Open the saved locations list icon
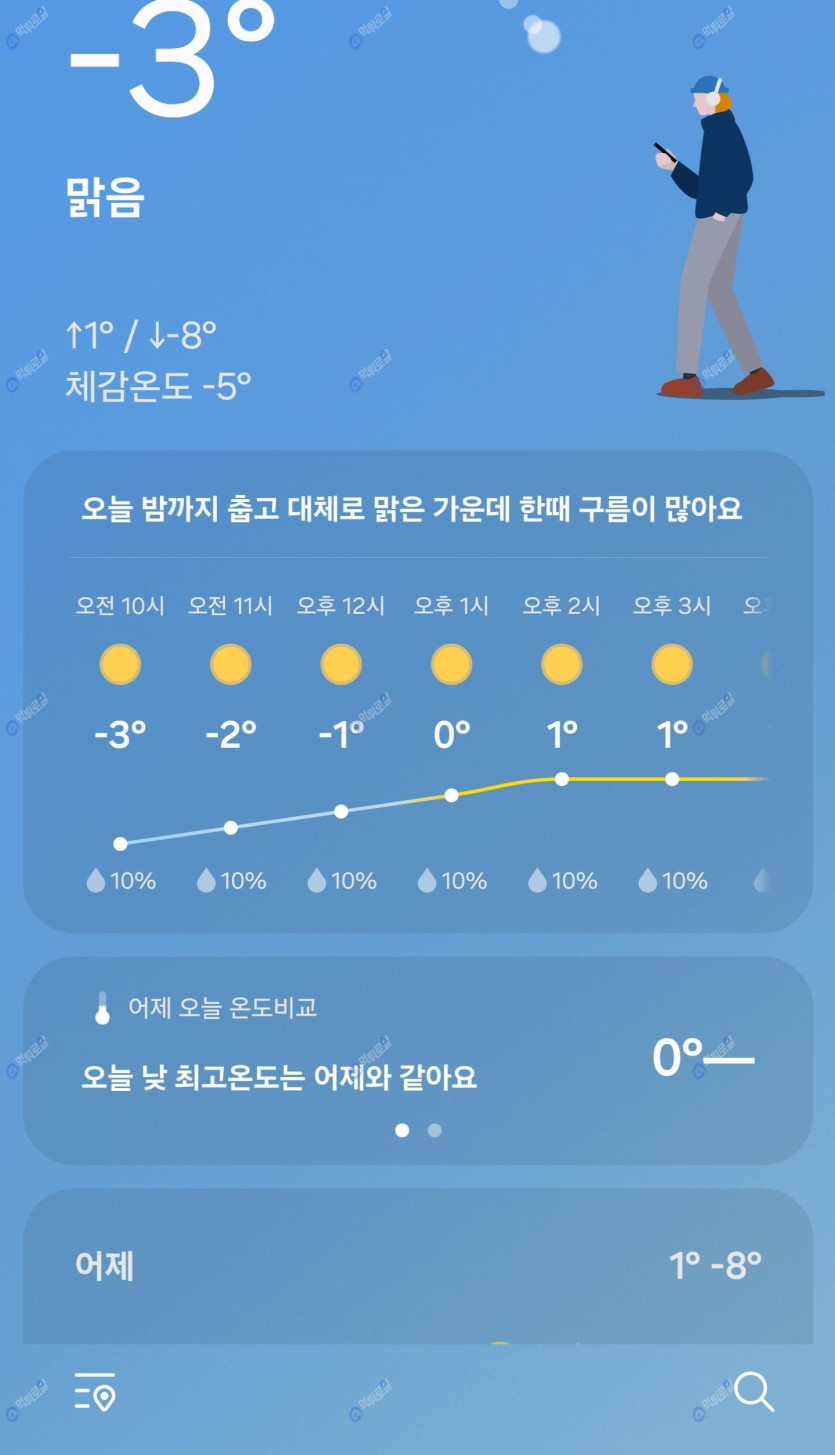Screen dimensions: 835x1455 [x=95, y=1391]
